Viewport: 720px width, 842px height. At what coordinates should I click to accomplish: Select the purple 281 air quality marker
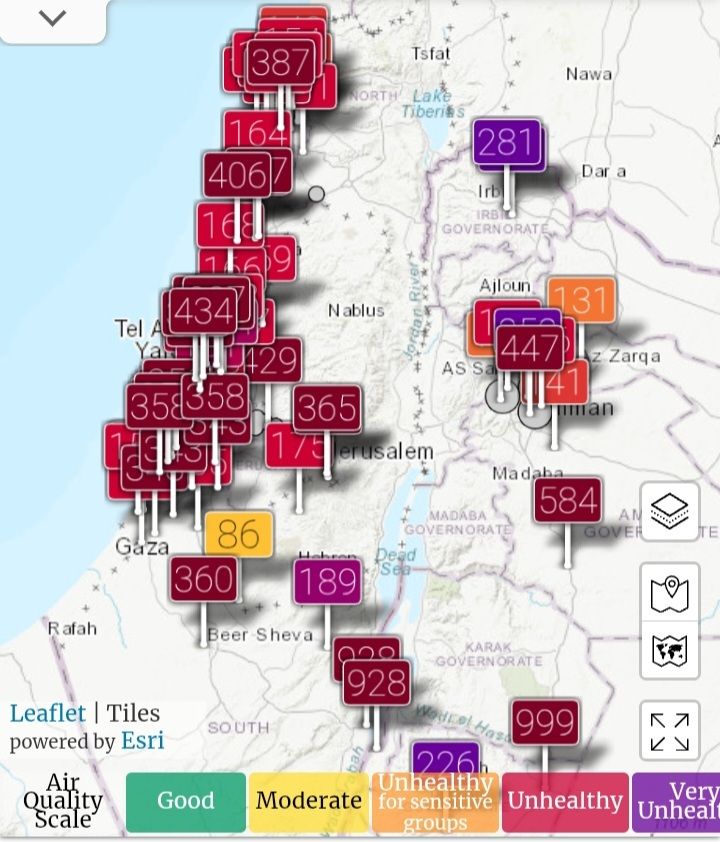point(507,143)
